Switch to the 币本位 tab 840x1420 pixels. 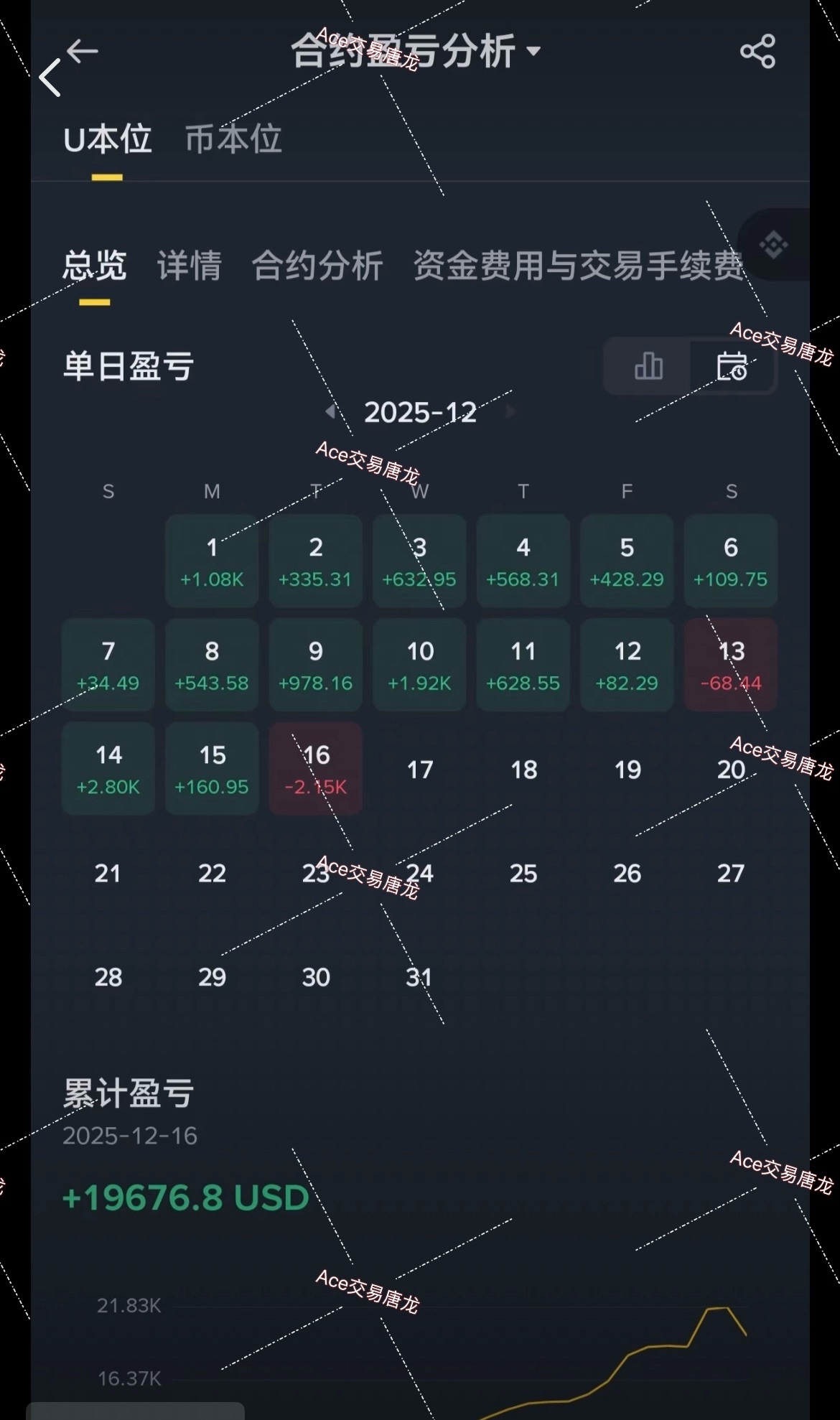click(x=233, y=139)
